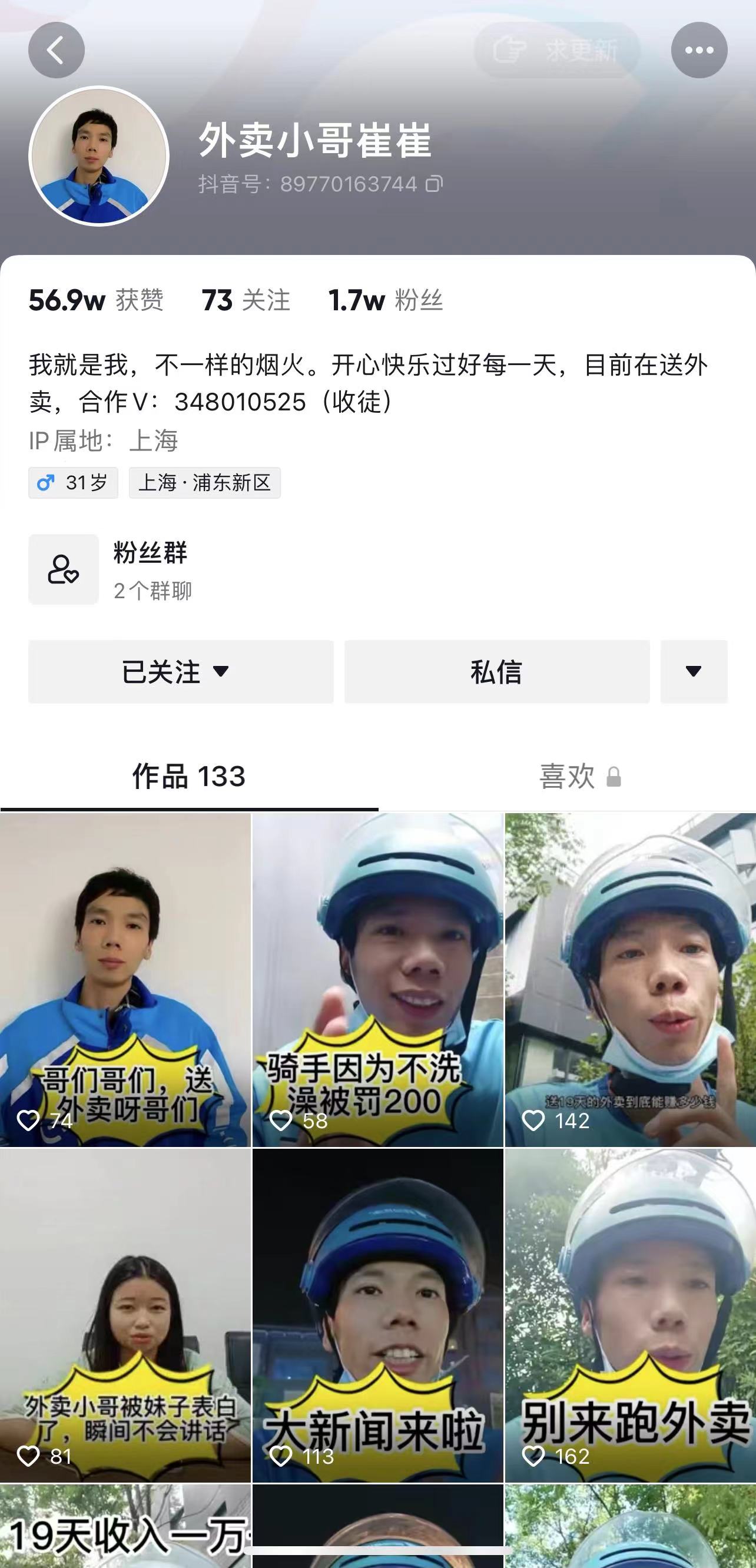Open the 1.7w 粉丝 followers list

coord(385,301)
